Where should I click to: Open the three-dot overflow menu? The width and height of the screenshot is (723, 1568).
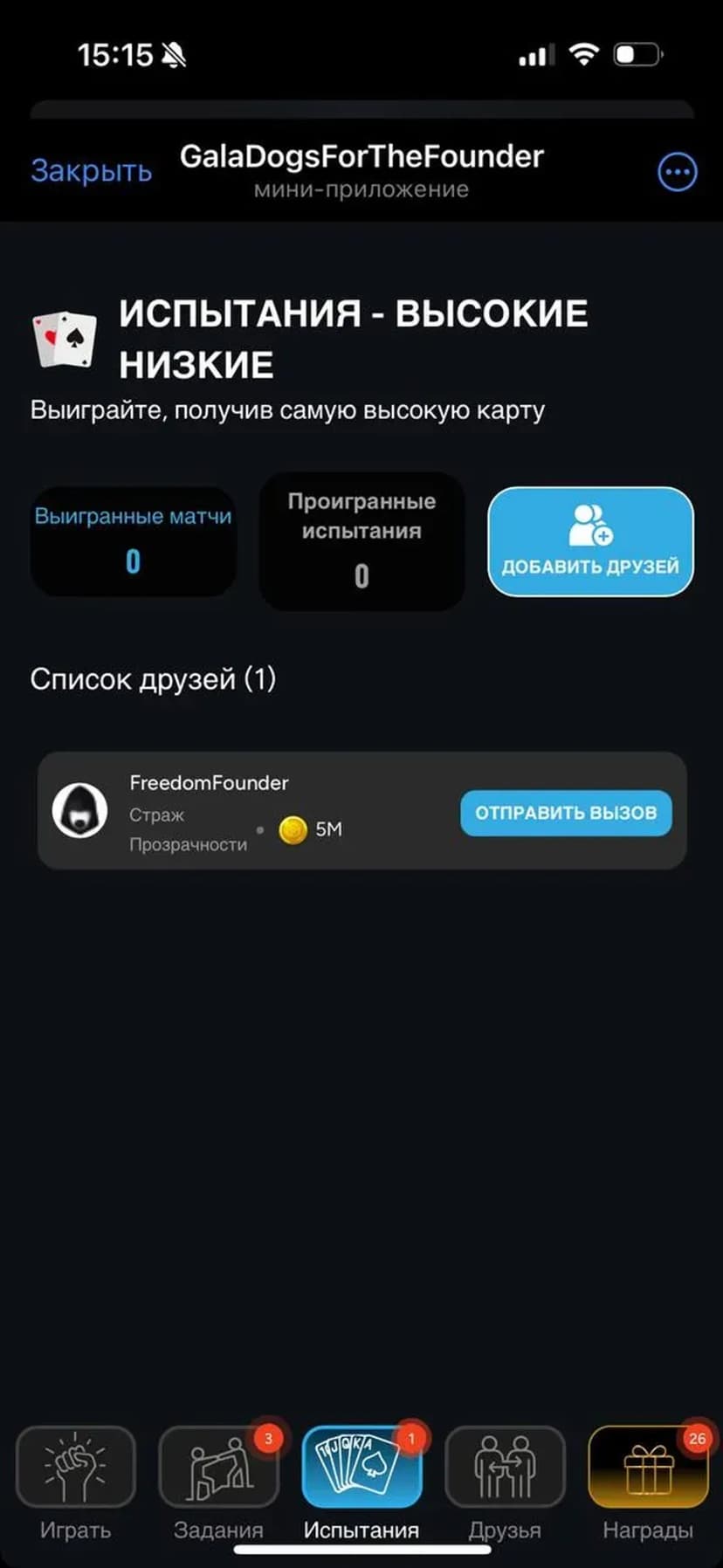click(x=677, y=172)
